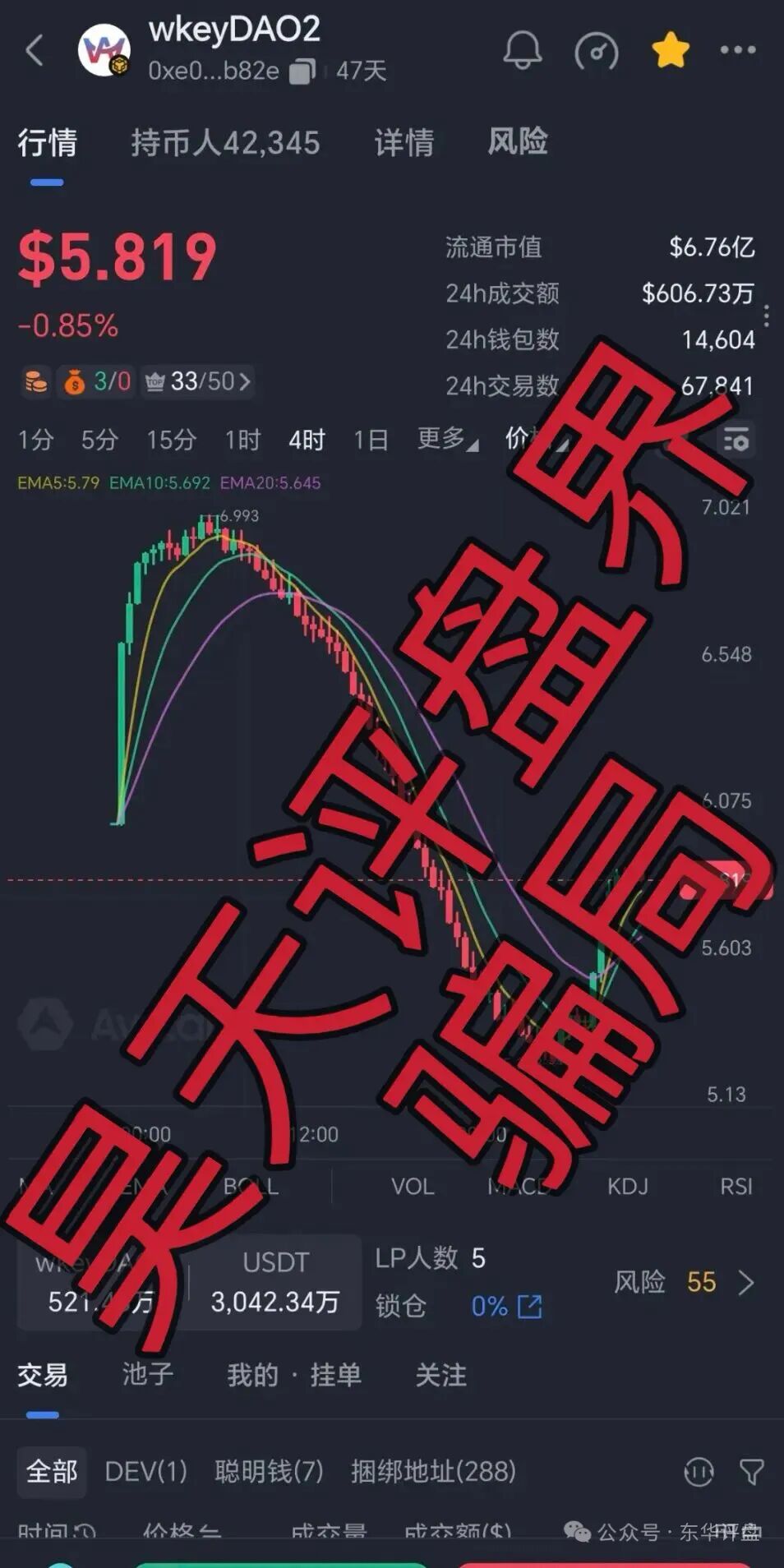Toggle the KDJ indicator
784x1568 pixels.
coord(628,1187)
